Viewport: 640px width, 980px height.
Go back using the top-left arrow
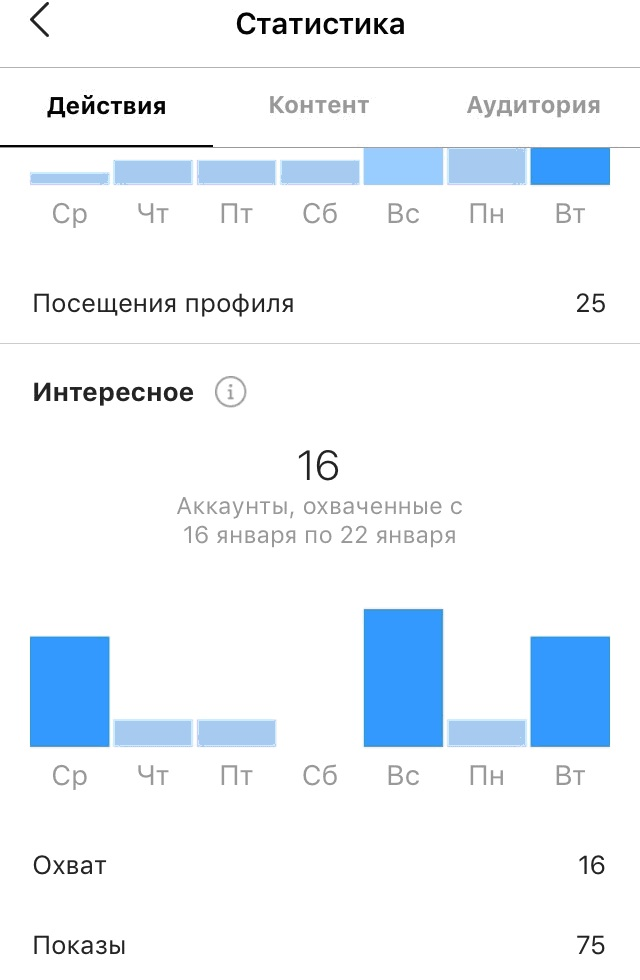point(40,21)
